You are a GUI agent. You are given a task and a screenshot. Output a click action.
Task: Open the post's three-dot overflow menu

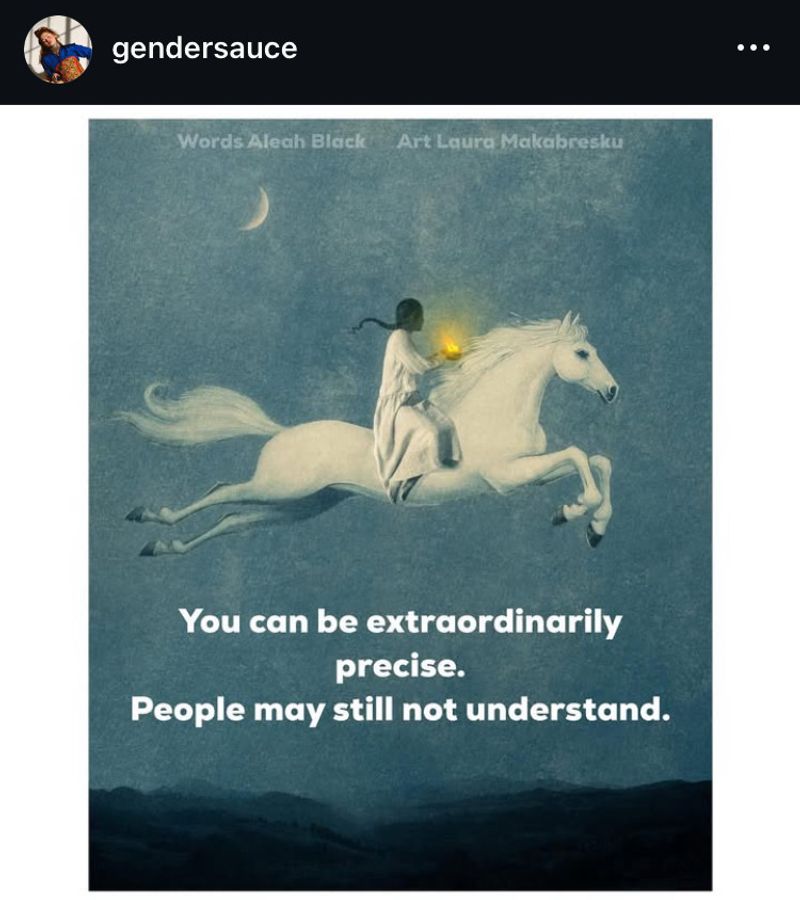(x=753, y=48)
